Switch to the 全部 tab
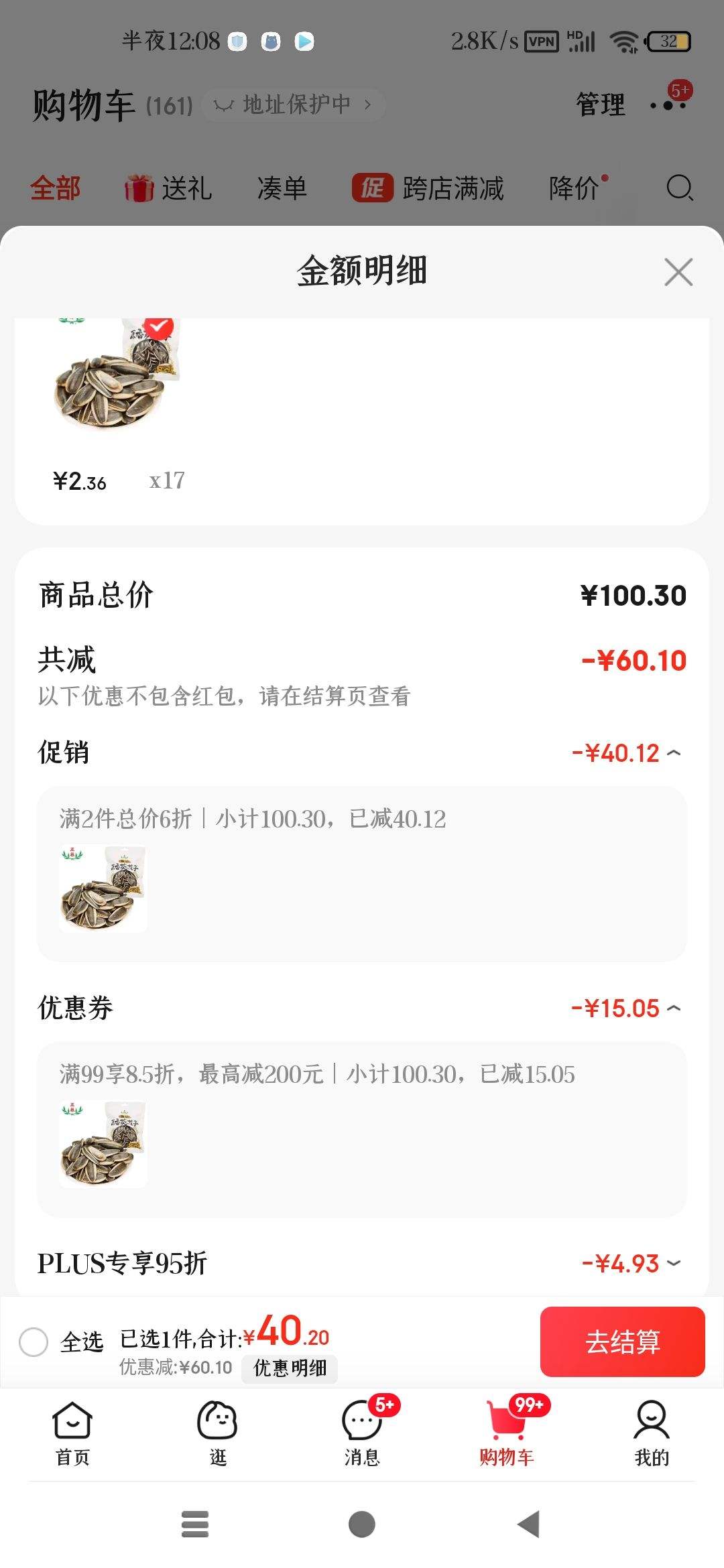 point(56,189)
